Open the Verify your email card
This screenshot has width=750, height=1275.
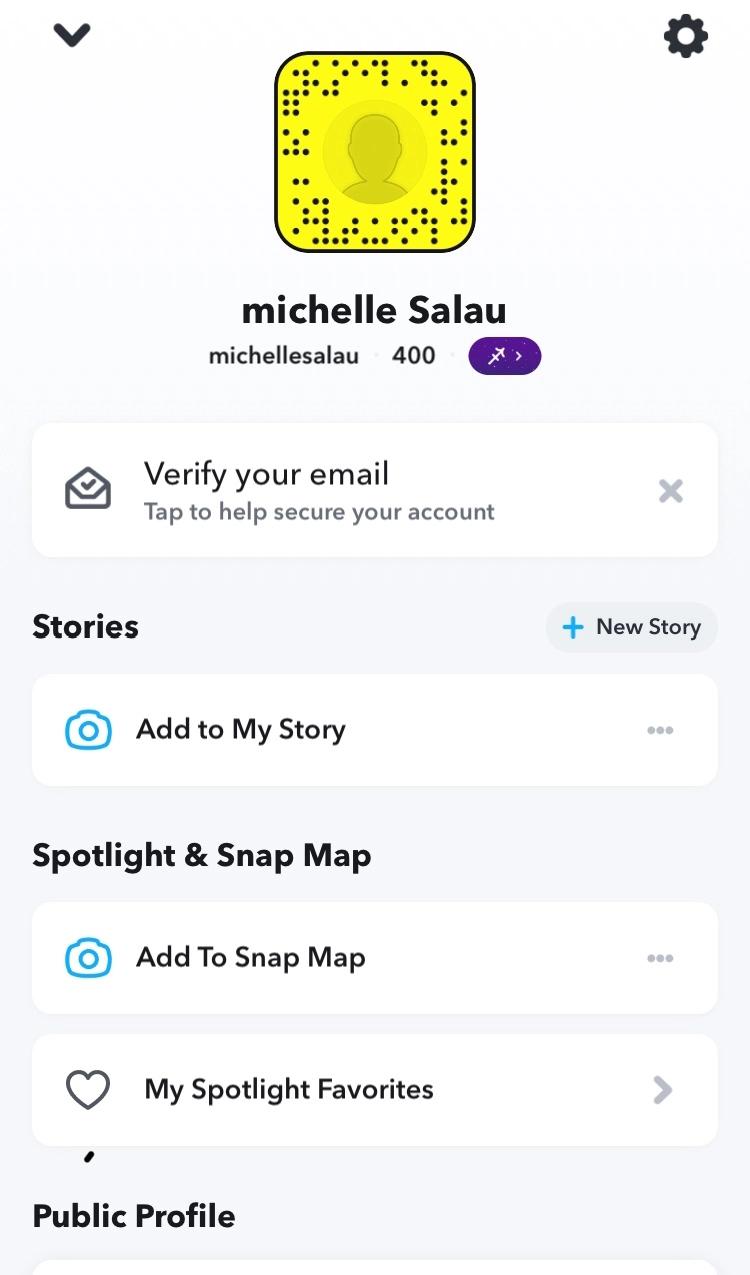tap(340, 490)
